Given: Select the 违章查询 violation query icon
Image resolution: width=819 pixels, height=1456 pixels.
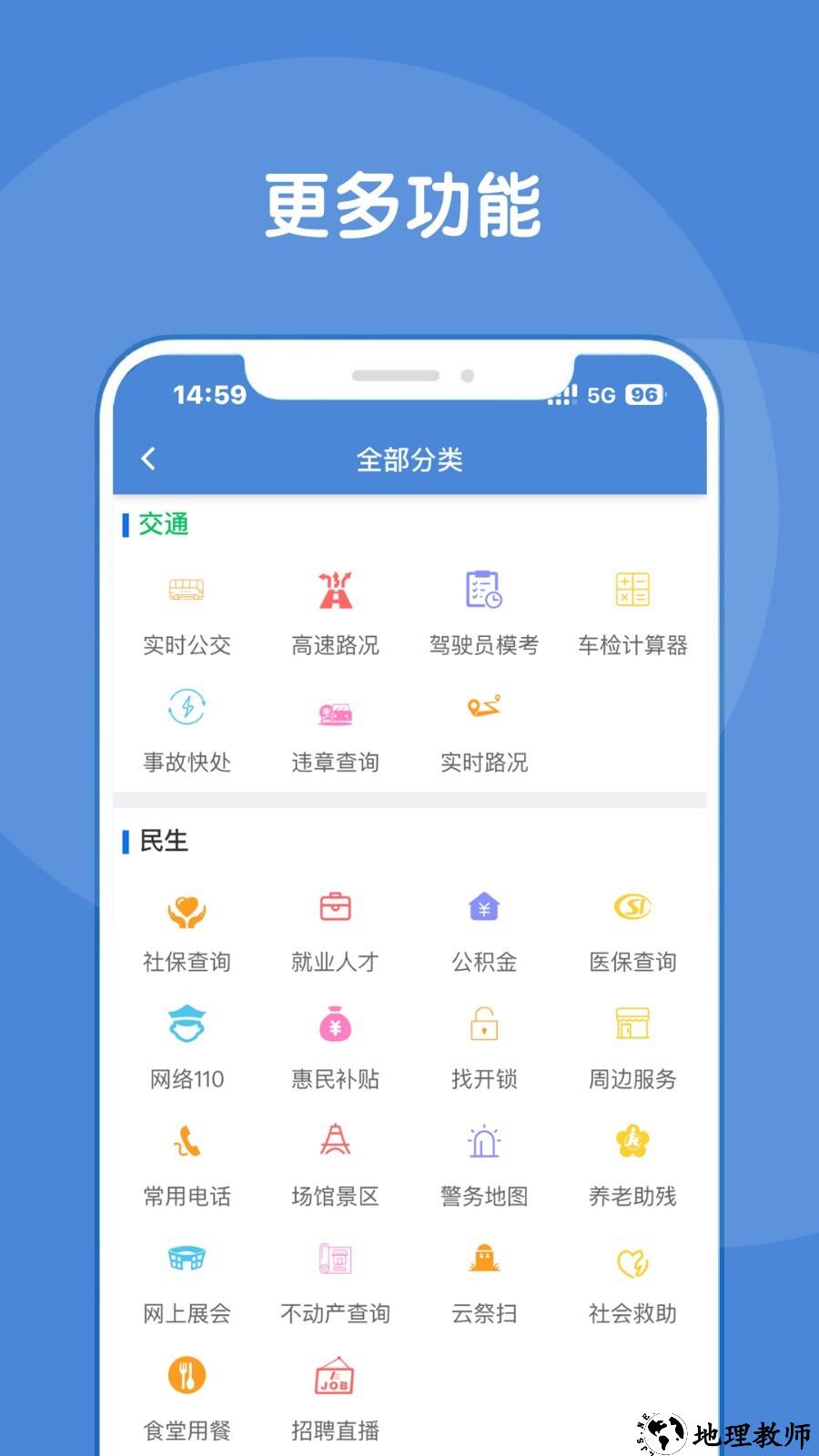Looking at the screenshot, I should 335,728.
